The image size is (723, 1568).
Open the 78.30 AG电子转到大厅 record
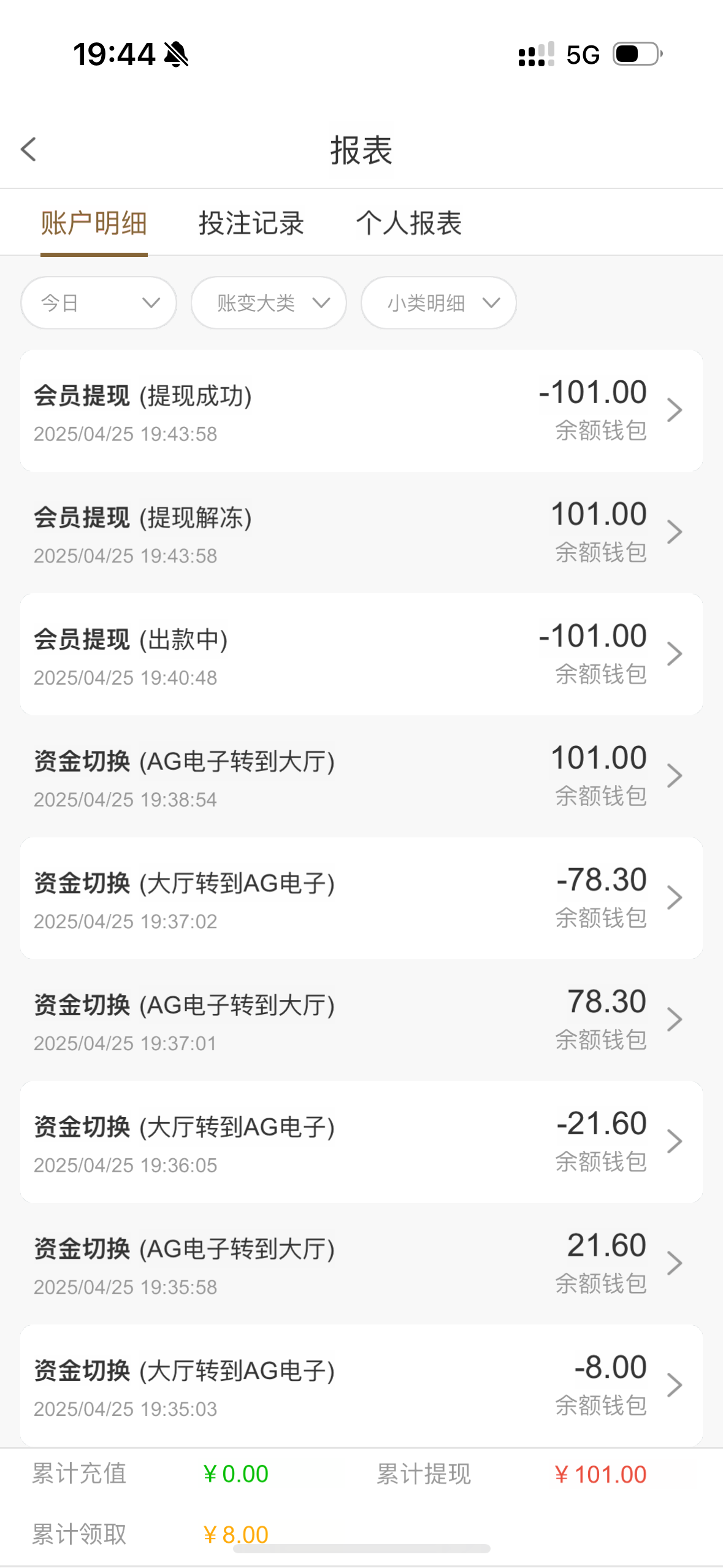361,1020
